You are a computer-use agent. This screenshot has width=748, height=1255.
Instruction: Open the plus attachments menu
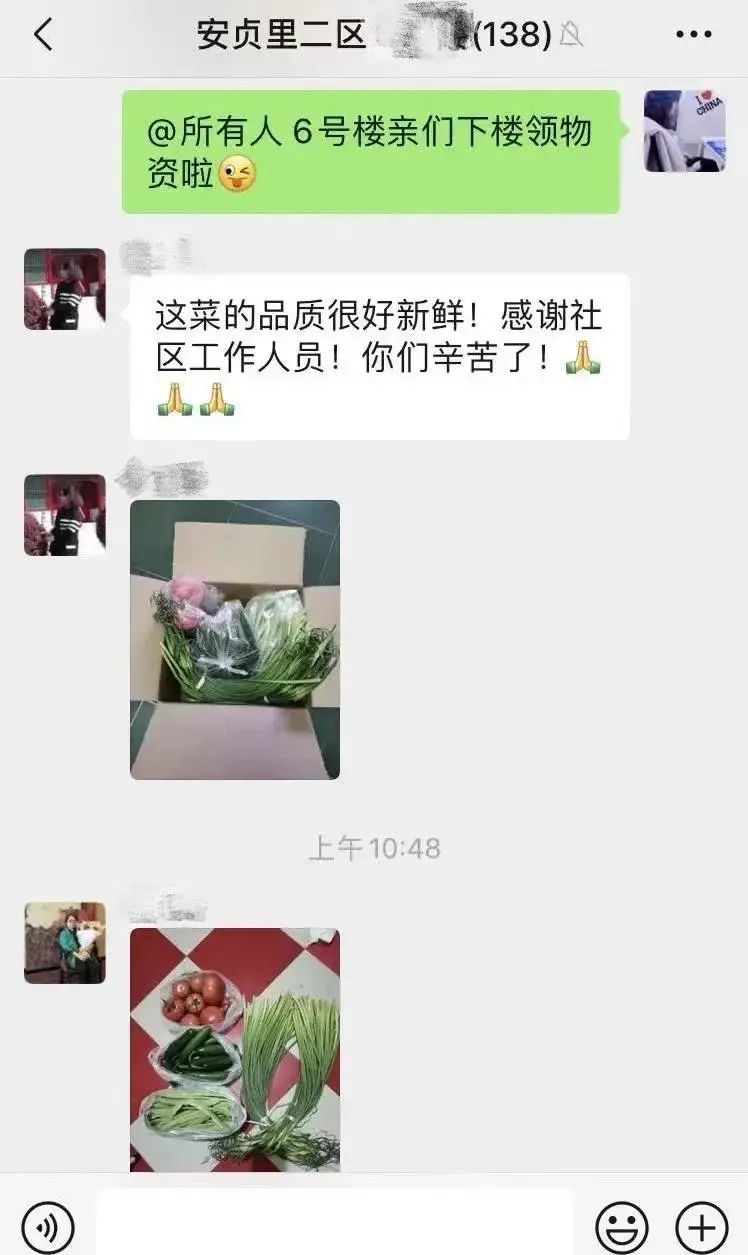(x=702, y=1225)
